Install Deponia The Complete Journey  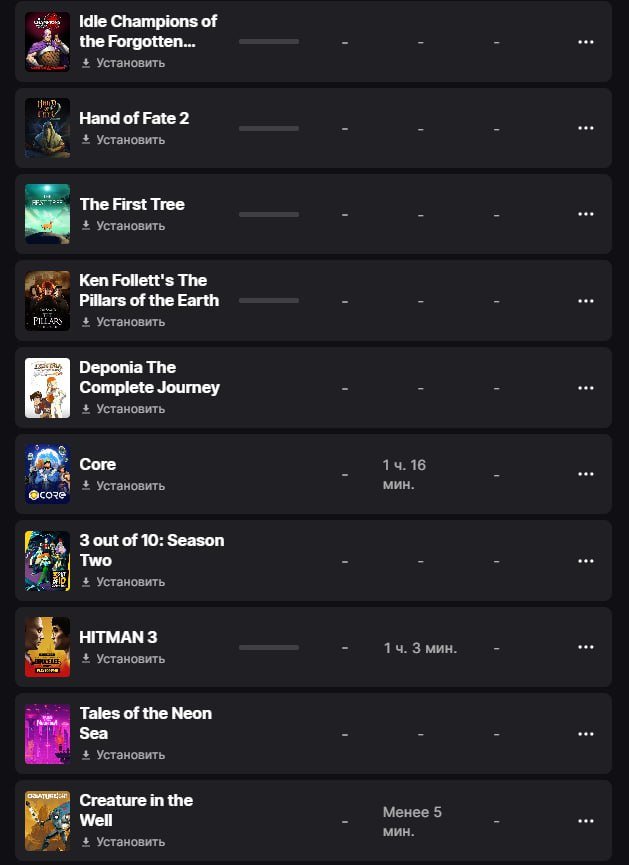coord(123,409)
